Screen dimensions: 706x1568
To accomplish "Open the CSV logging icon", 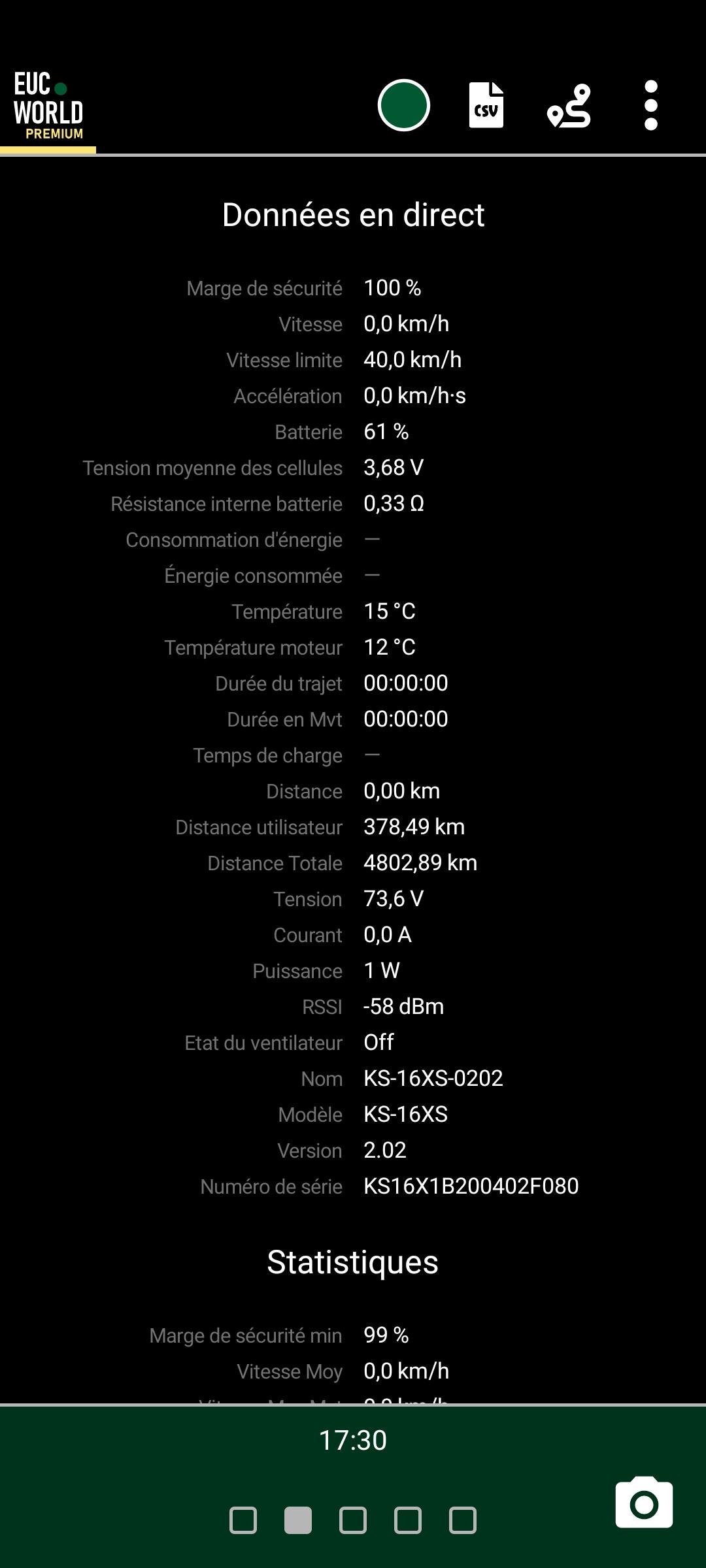I will tap(486, 105).
